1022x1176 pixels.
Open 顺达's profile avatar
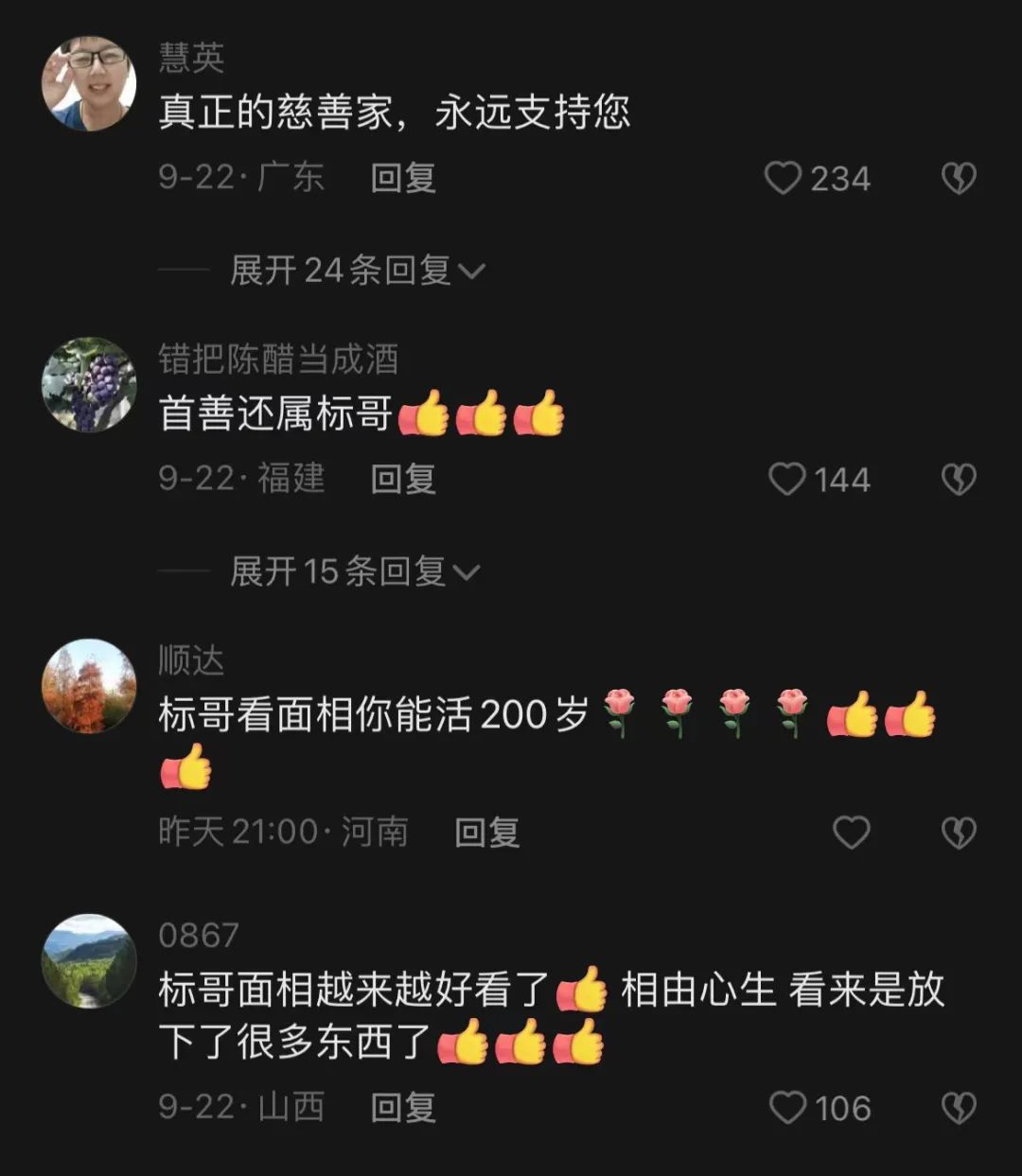click(x=89, y=686)
